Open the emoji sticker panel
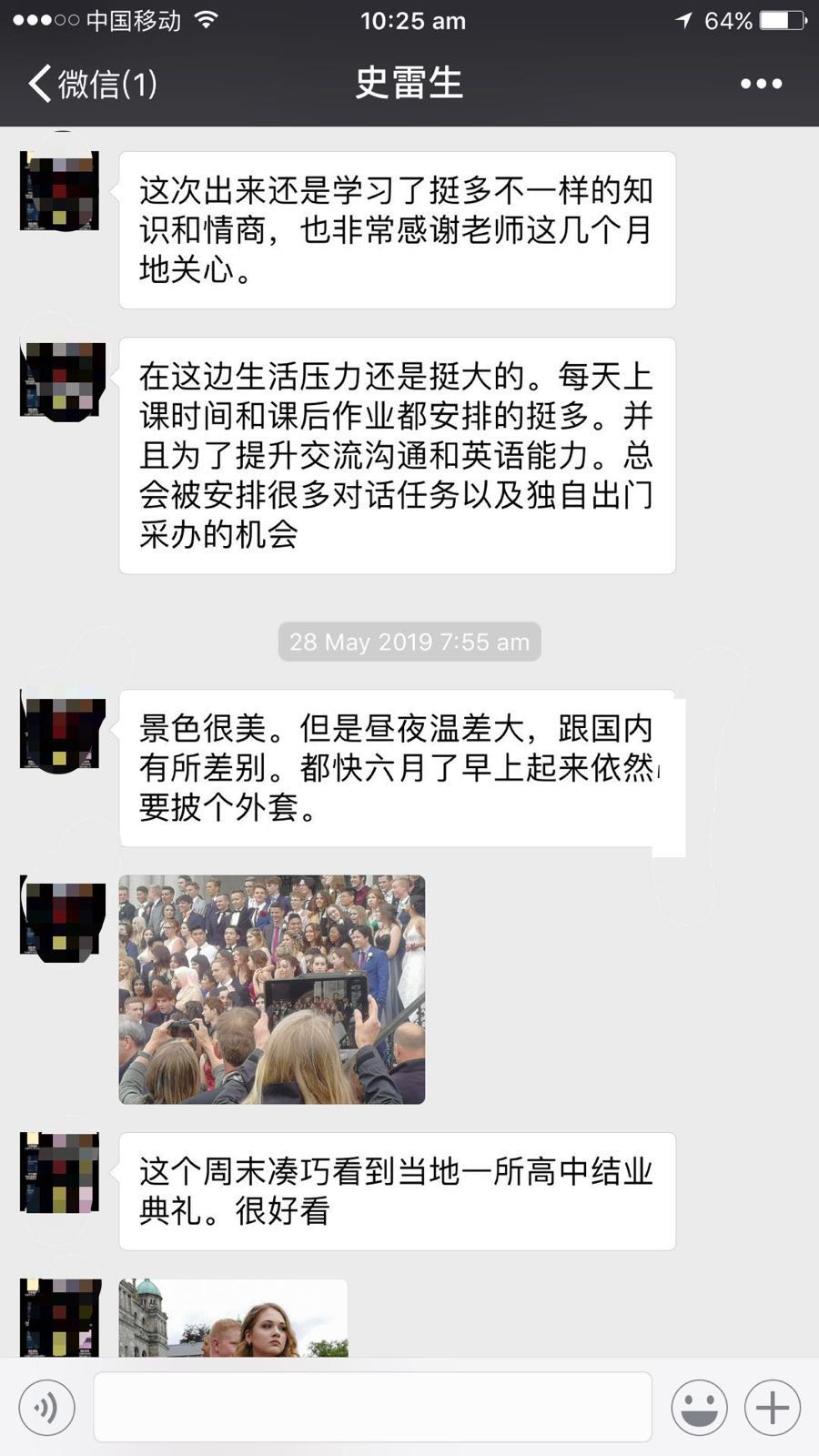819x1456 pixels. (x=699, y=1408)
